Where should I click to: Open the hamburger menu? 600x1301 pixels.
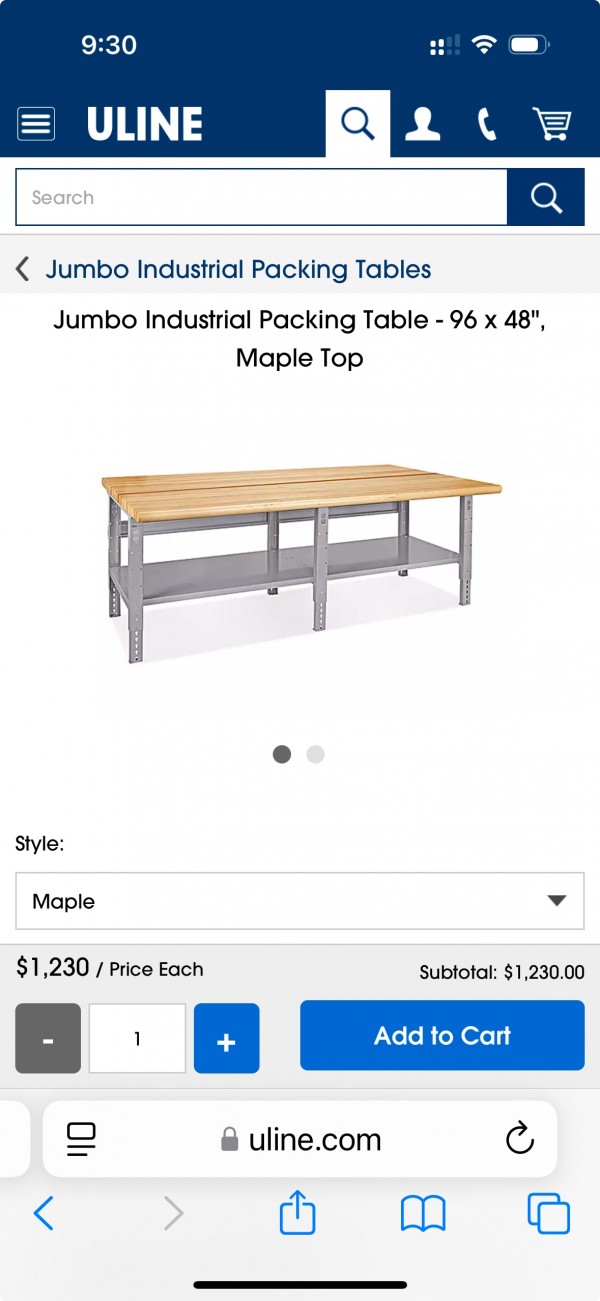(x=36, y=124)
